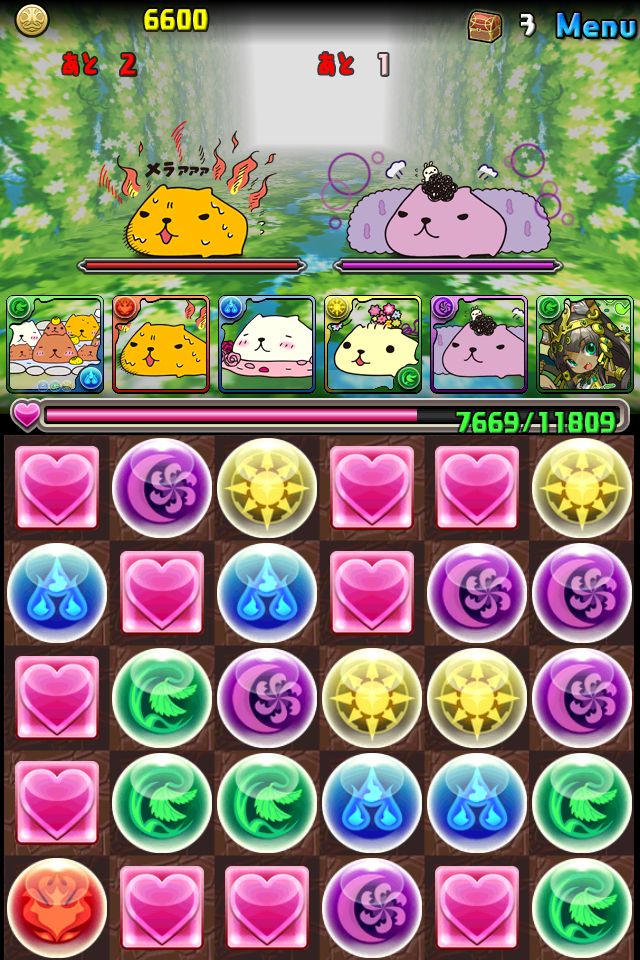The height and width of the screenshot is (960, 640).
Task: Tap the green-eyed girl helper card
Action: point(585,344)
